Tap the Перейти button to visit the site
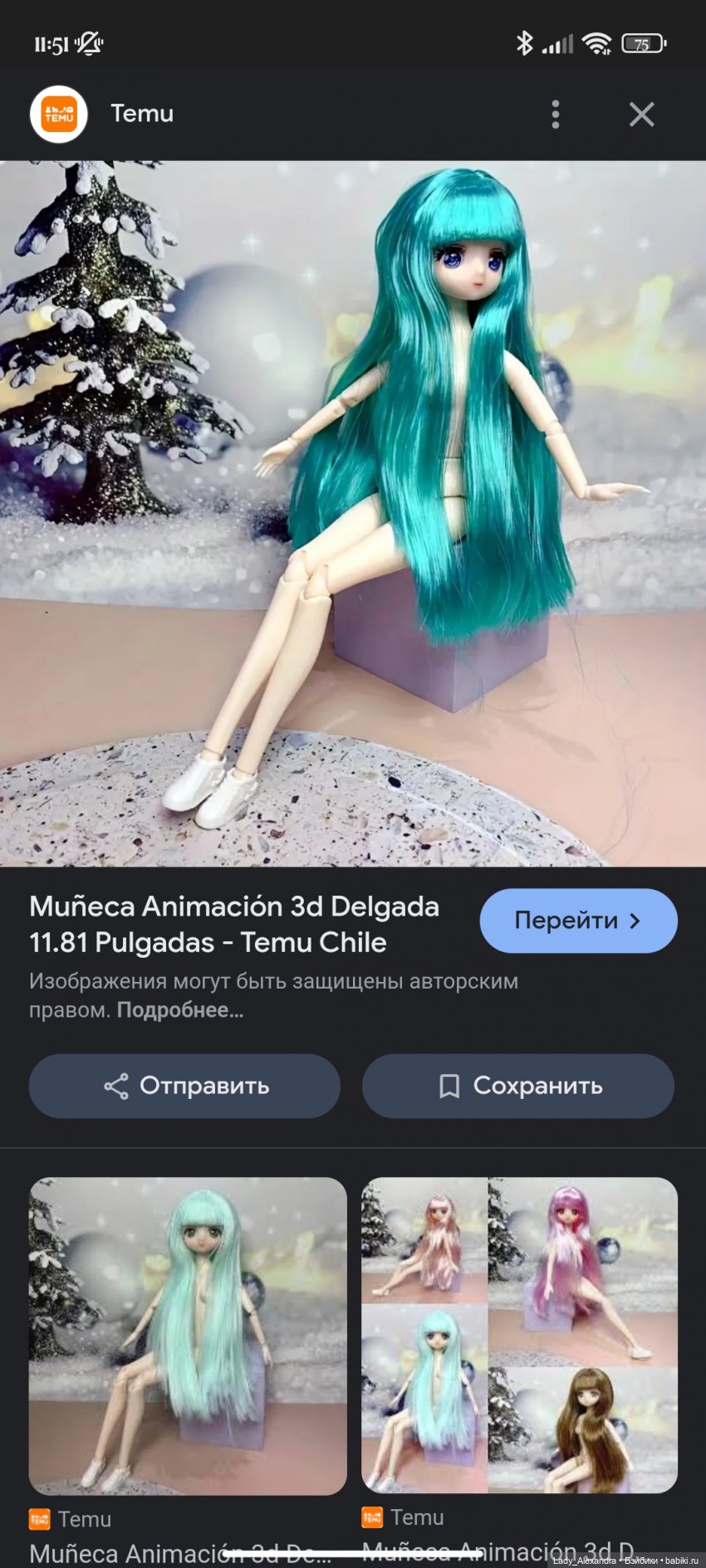The height and width of the screenshot is (1568, 706). click(578, 921)
